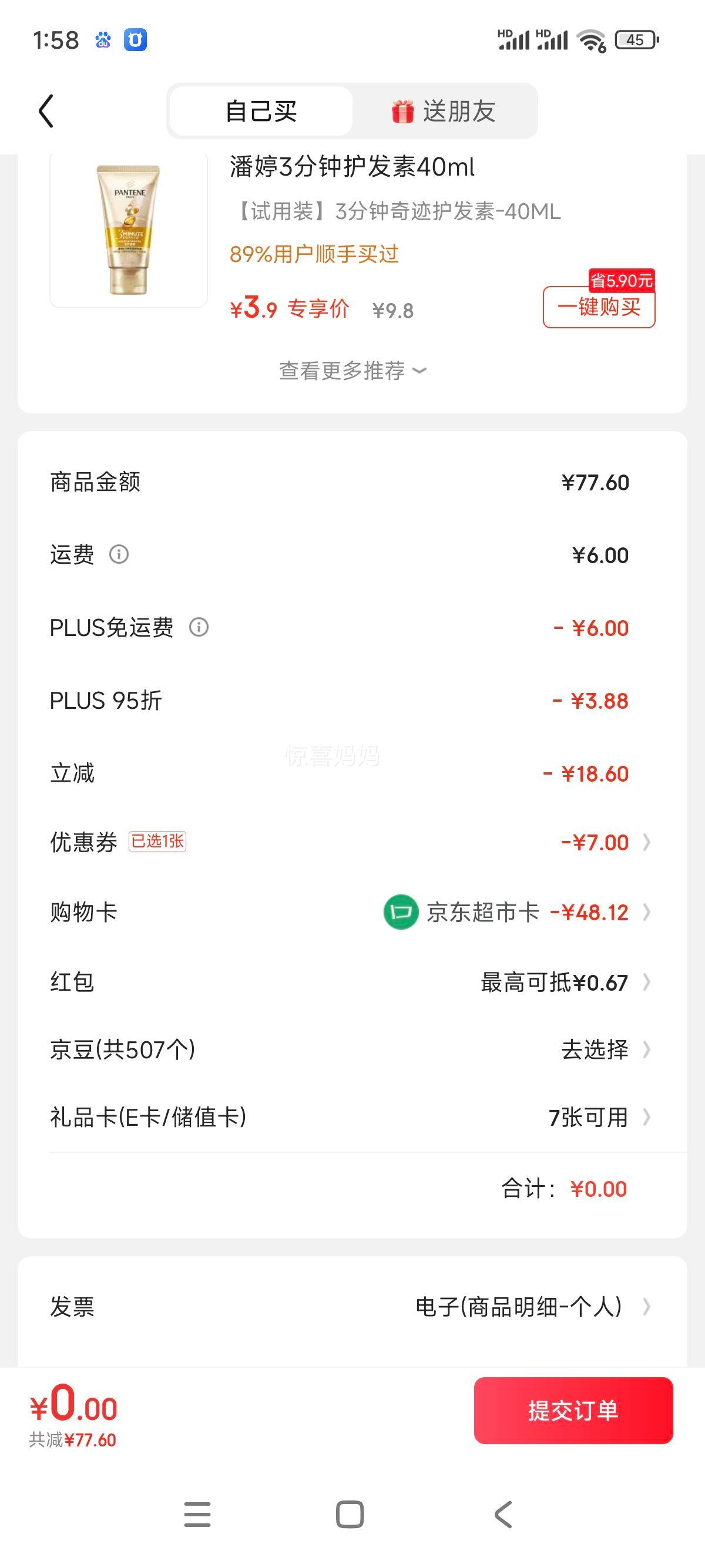Go to the system home screen
705x1568 pixels.
click(350, 1514)
